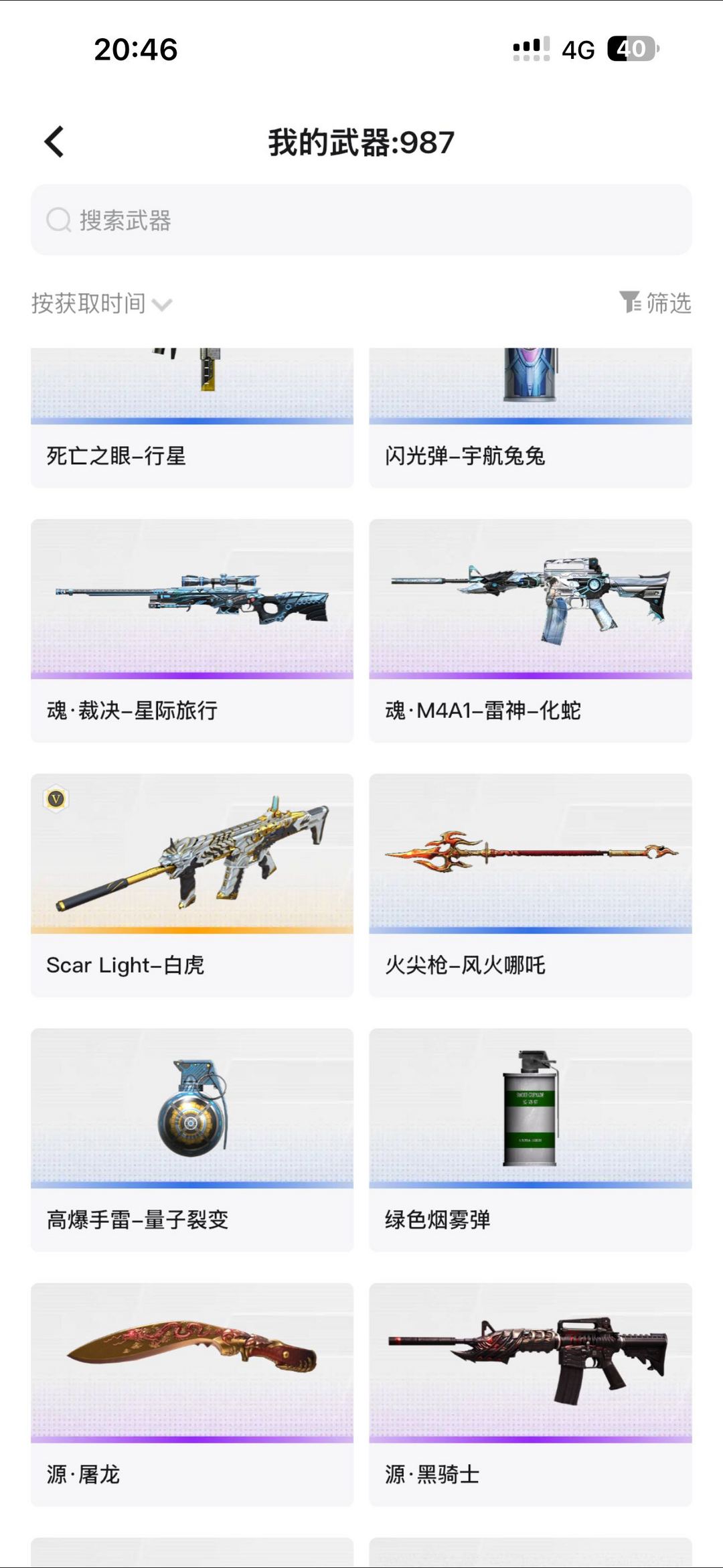Tap the 4G network indicator
Image resolution: width=723 pixels, height=1568 pixels.
tap(580, 49)
